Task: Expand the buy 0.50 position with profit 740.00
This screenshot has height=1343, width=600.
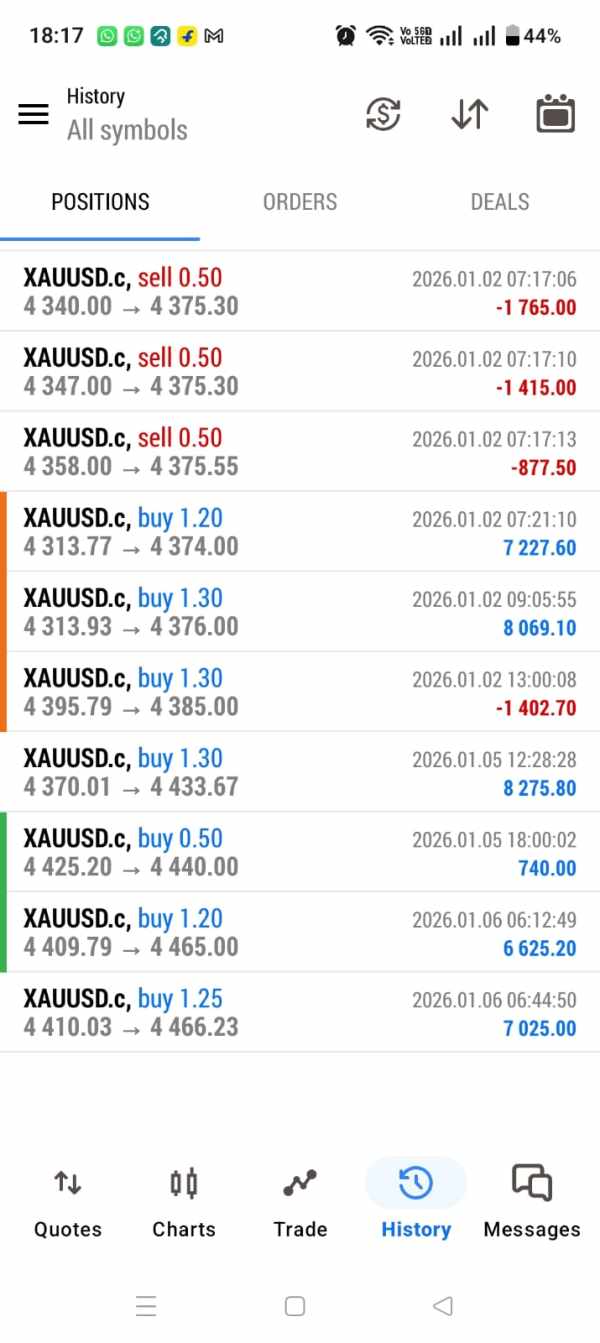Action: click(x=300, y=851)
